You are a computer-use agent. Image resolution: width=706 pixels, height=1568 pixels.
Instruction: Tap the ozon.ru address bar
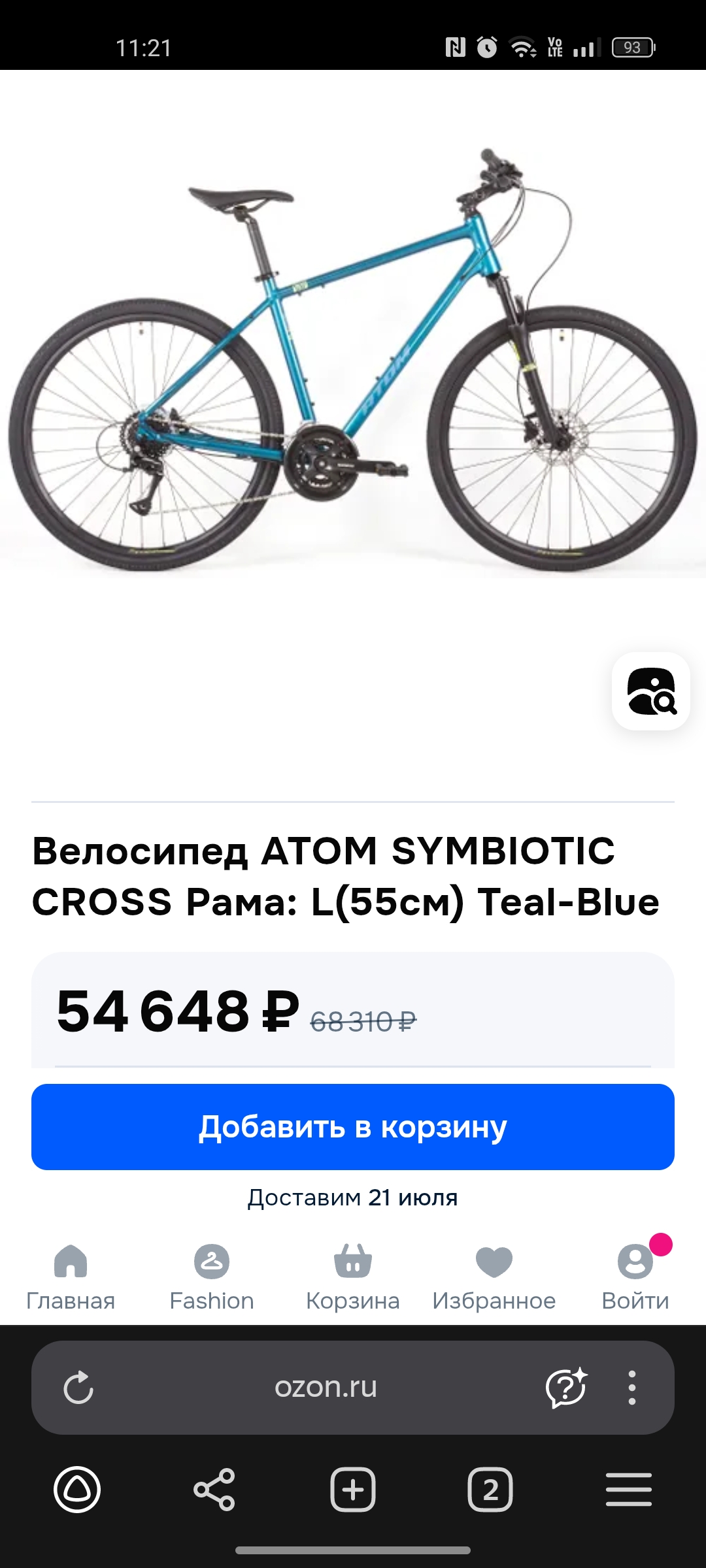tap(326, 1387)
